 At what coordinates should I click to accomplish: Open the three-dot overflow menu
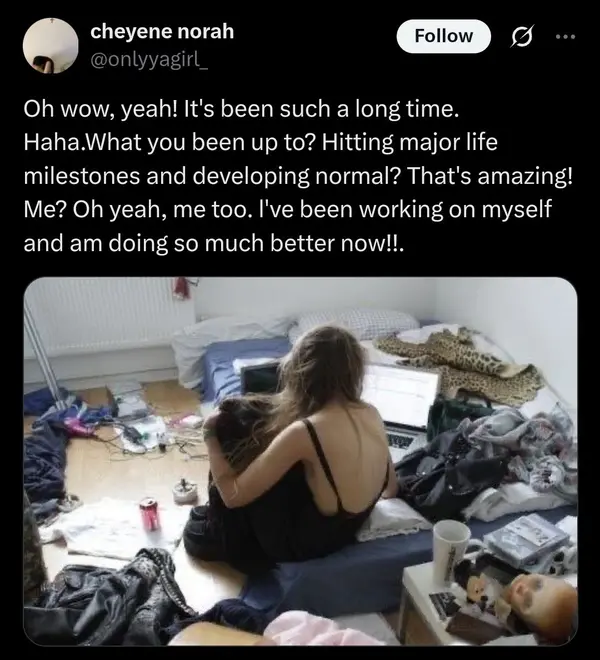(567, 36)
